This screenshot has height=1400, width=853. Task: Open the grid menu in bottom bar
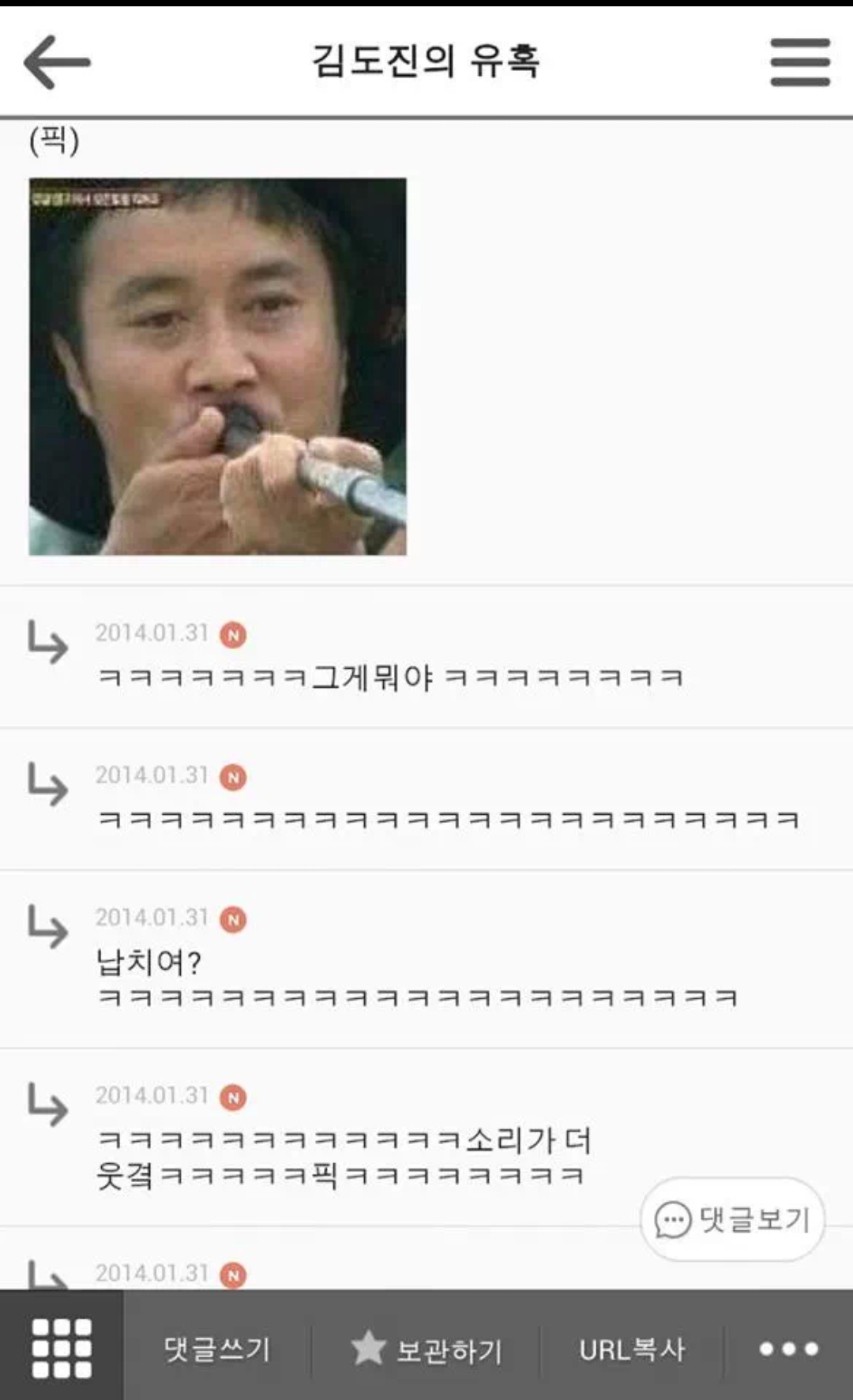click(62, 1348)
